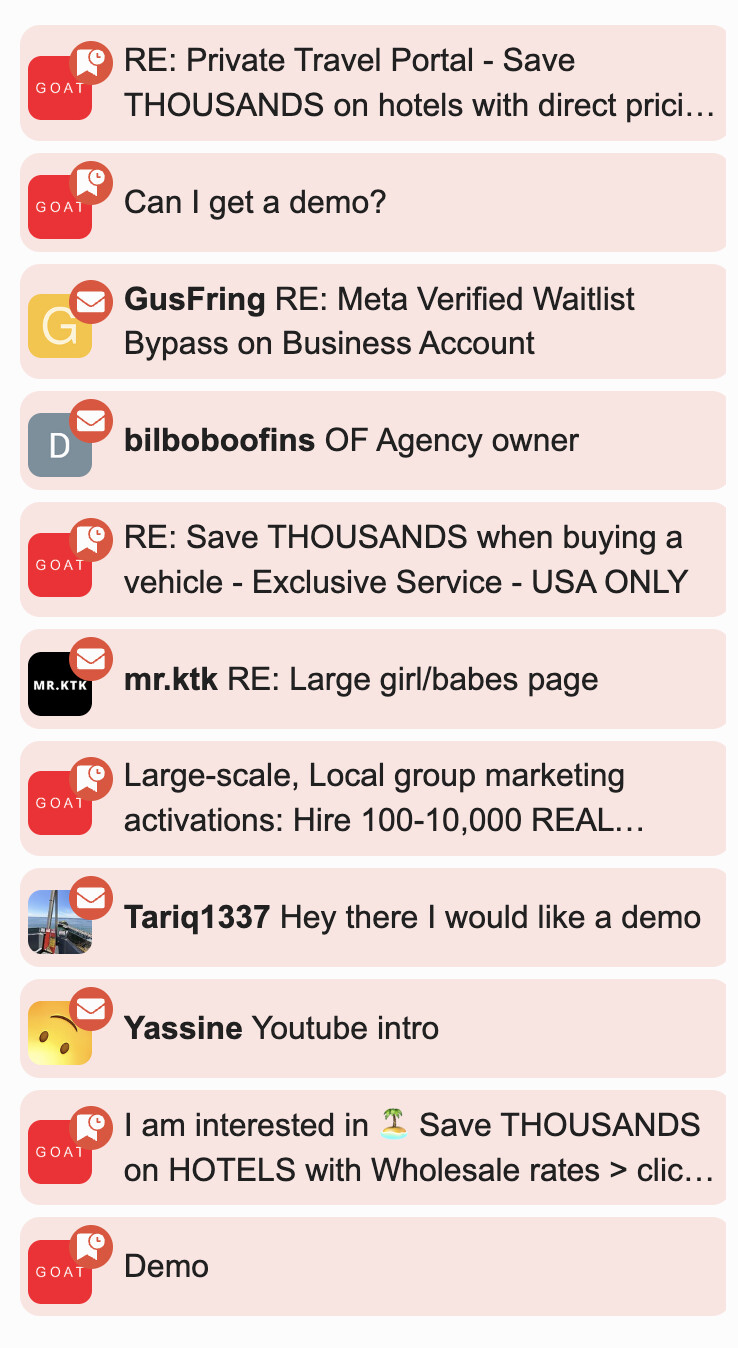Viewport: 738px width, 1348px height.
Task: Open the HOTELS with Wholesale rates message
Action: point(373,1147)
